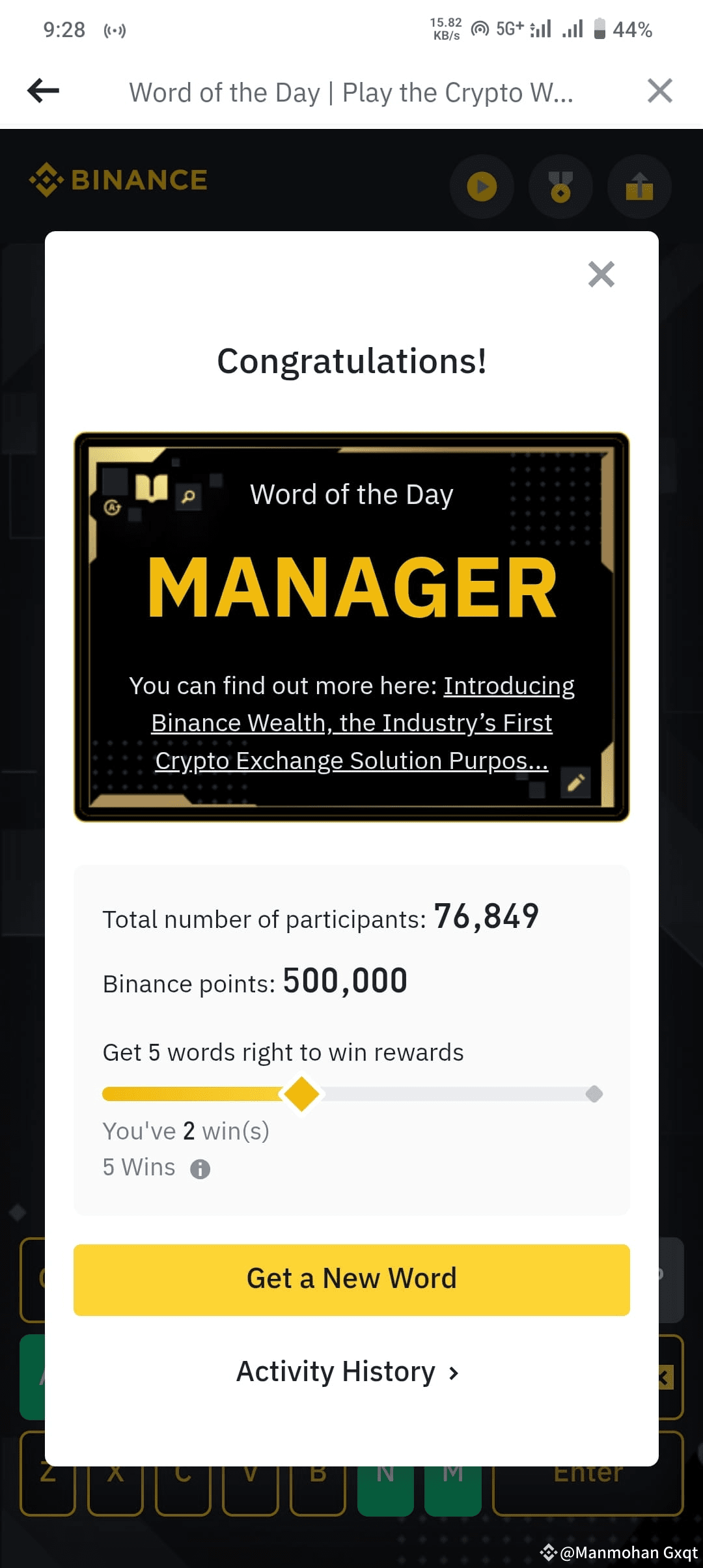Image resolution: width=703 pixels, height=1568 pixels.
Task: Open the medal rewards icon
Action: [x=560, y=187]
